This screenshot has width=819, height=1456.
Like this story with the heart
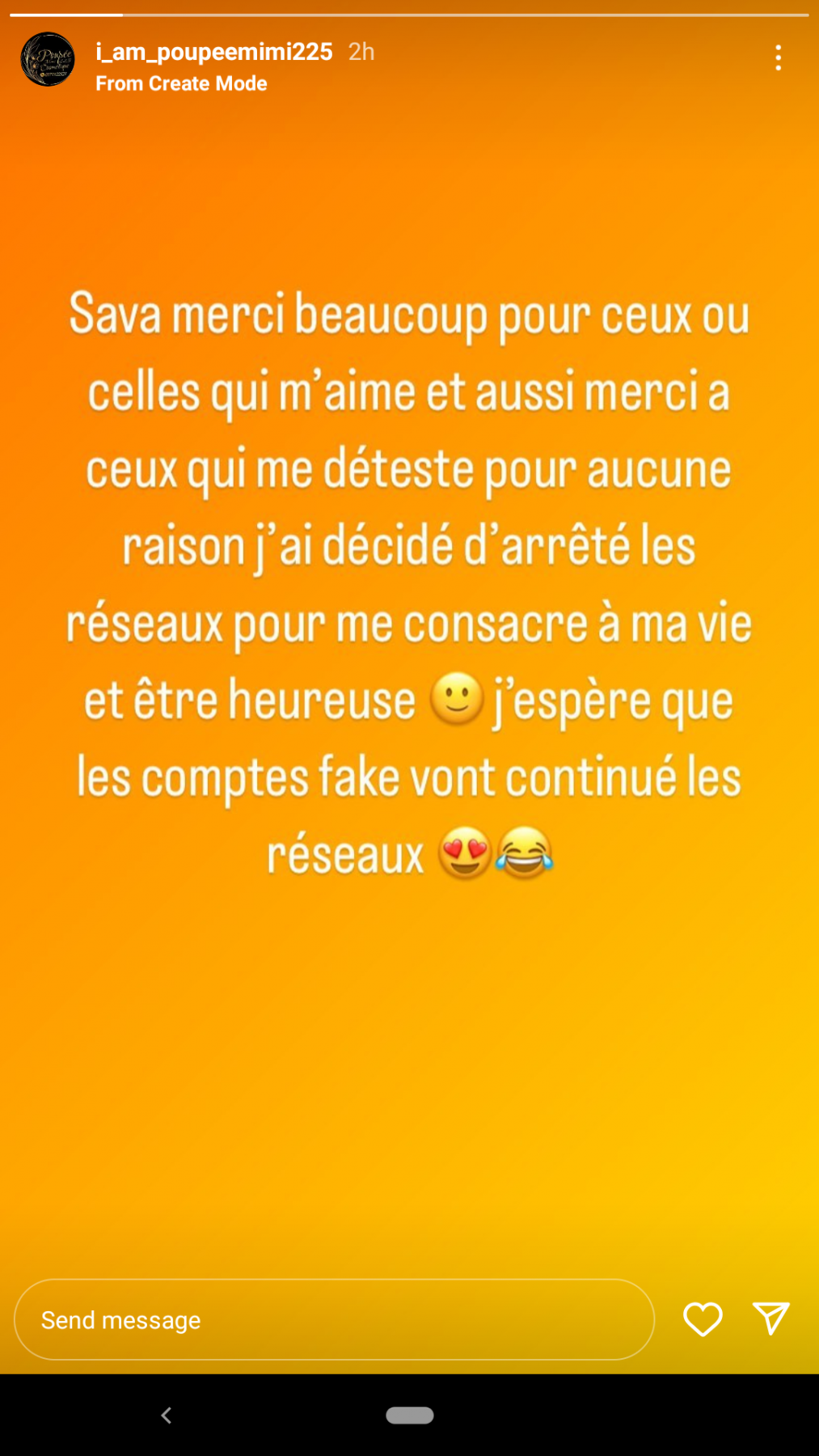703,1319
